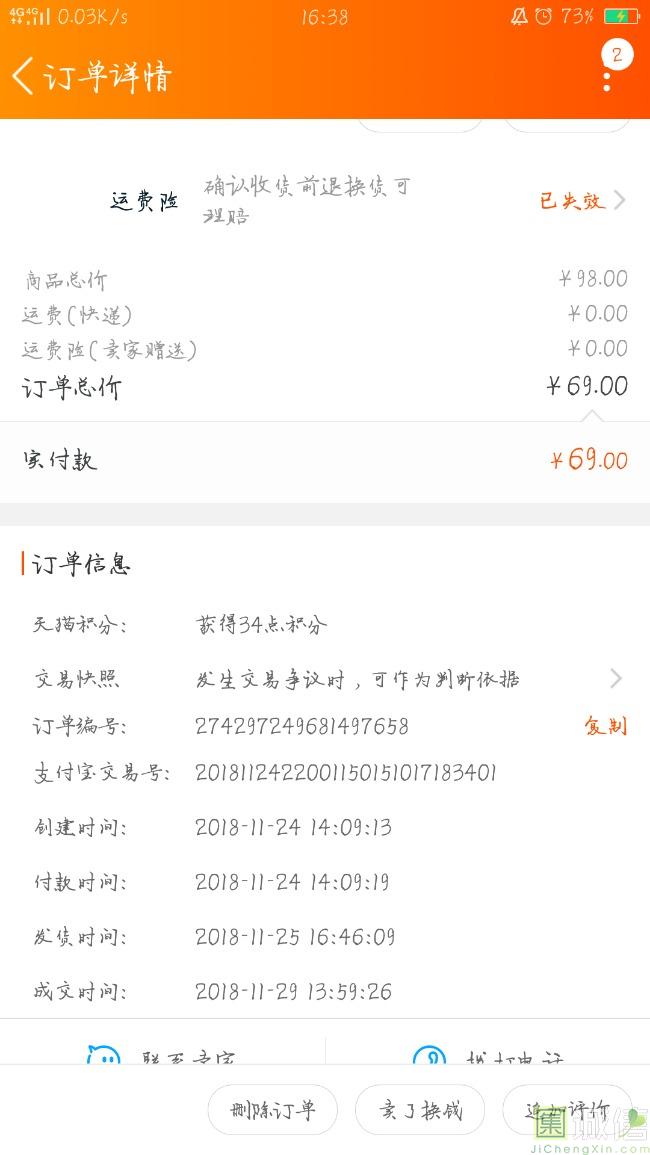Viewport: 650px width, 1155px height.
Task: Contact the seller via 联系卖家
Action: (162, 1053)
